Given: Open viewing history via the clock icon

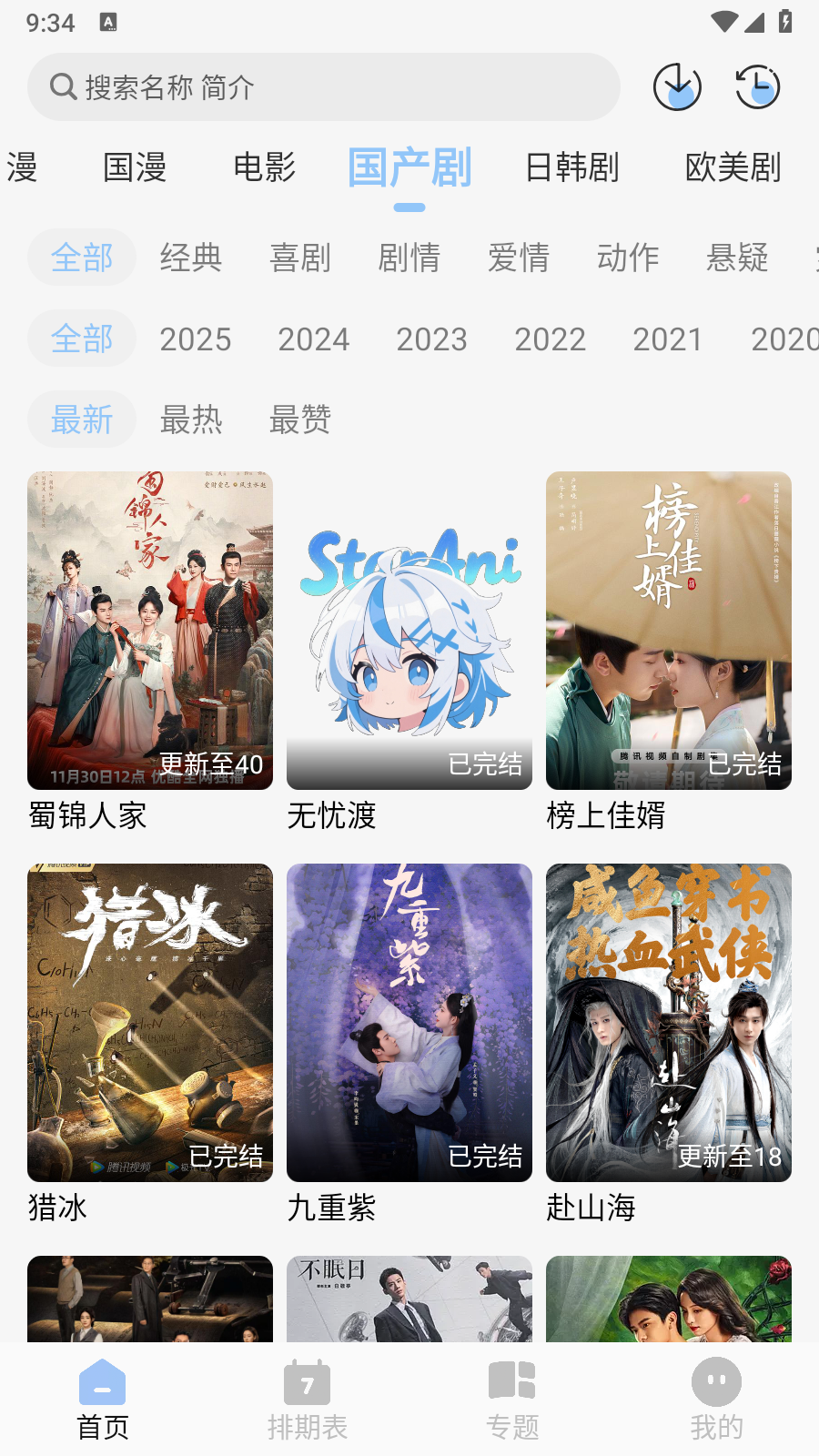Looking at the screenshot, I should tap(757, 87).
